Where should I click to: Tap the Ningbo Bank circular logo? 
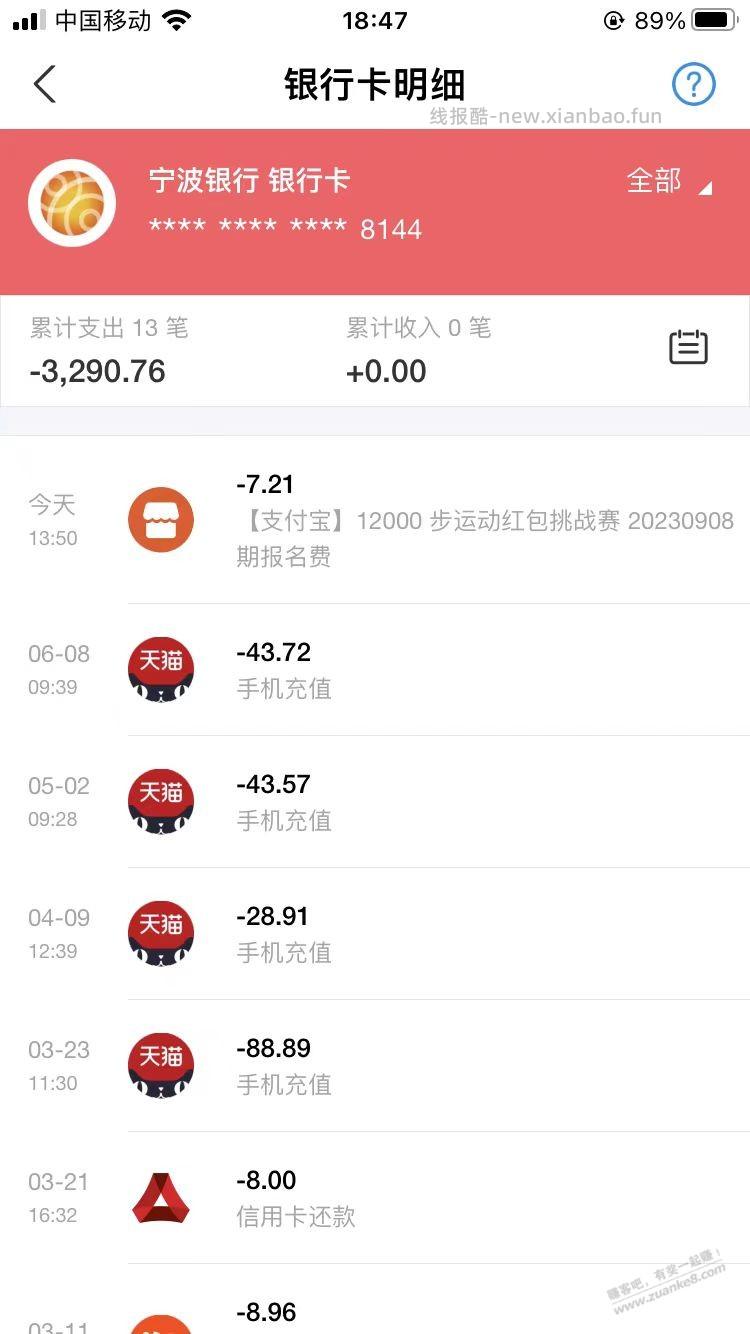(71, 202)
